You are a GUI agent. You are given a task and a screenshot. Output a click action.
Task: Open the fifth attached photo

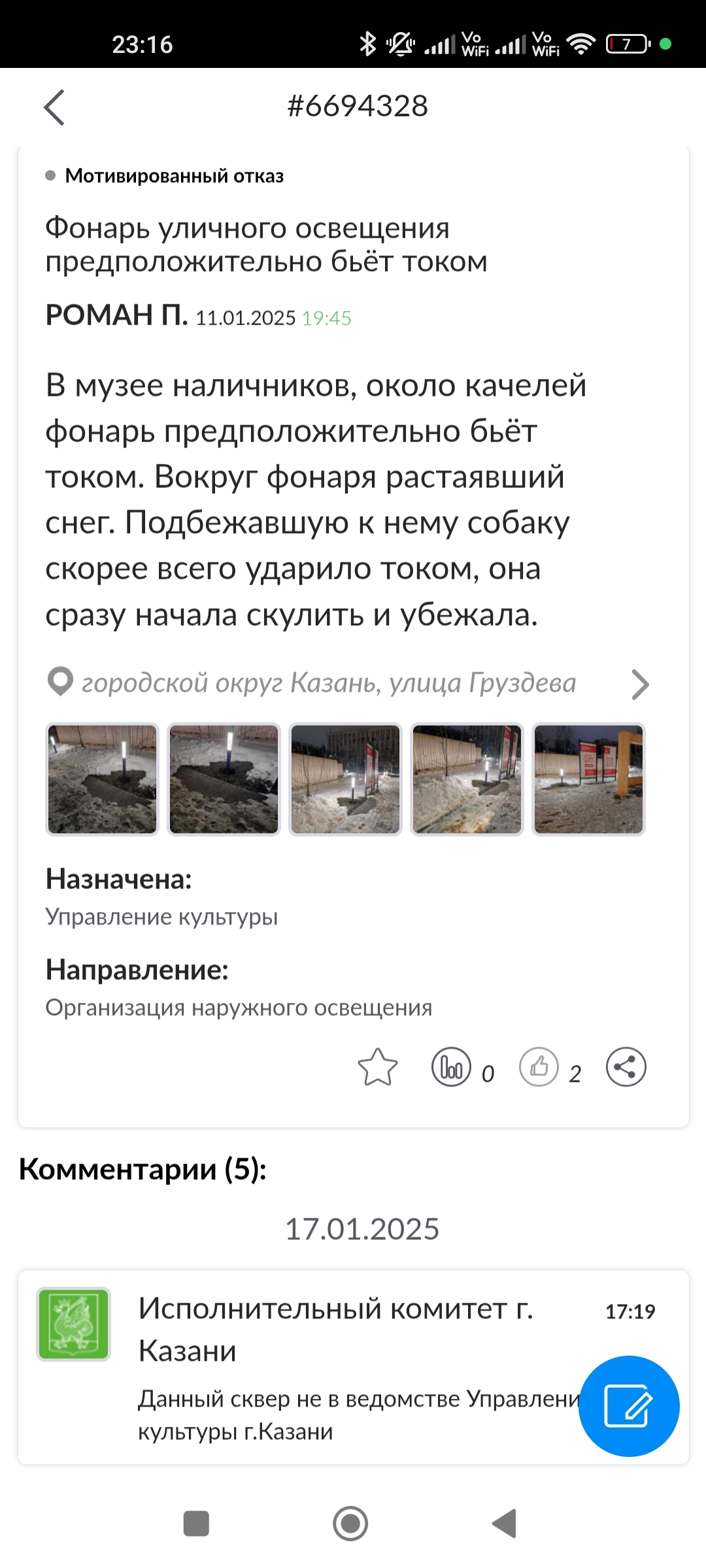coord(588,779)
